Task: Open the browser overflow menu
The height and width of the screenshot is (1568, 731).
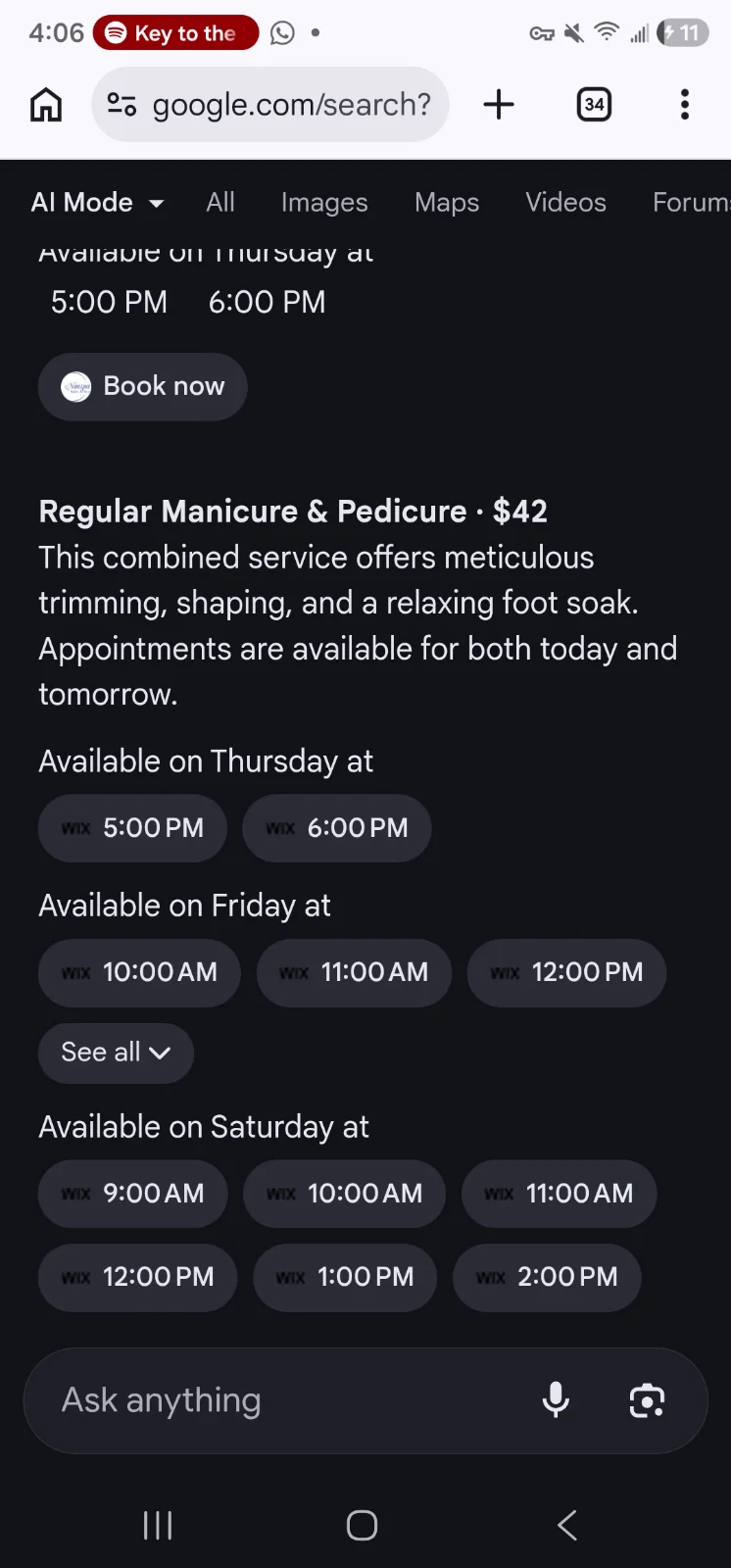Action: click(685, 104)
